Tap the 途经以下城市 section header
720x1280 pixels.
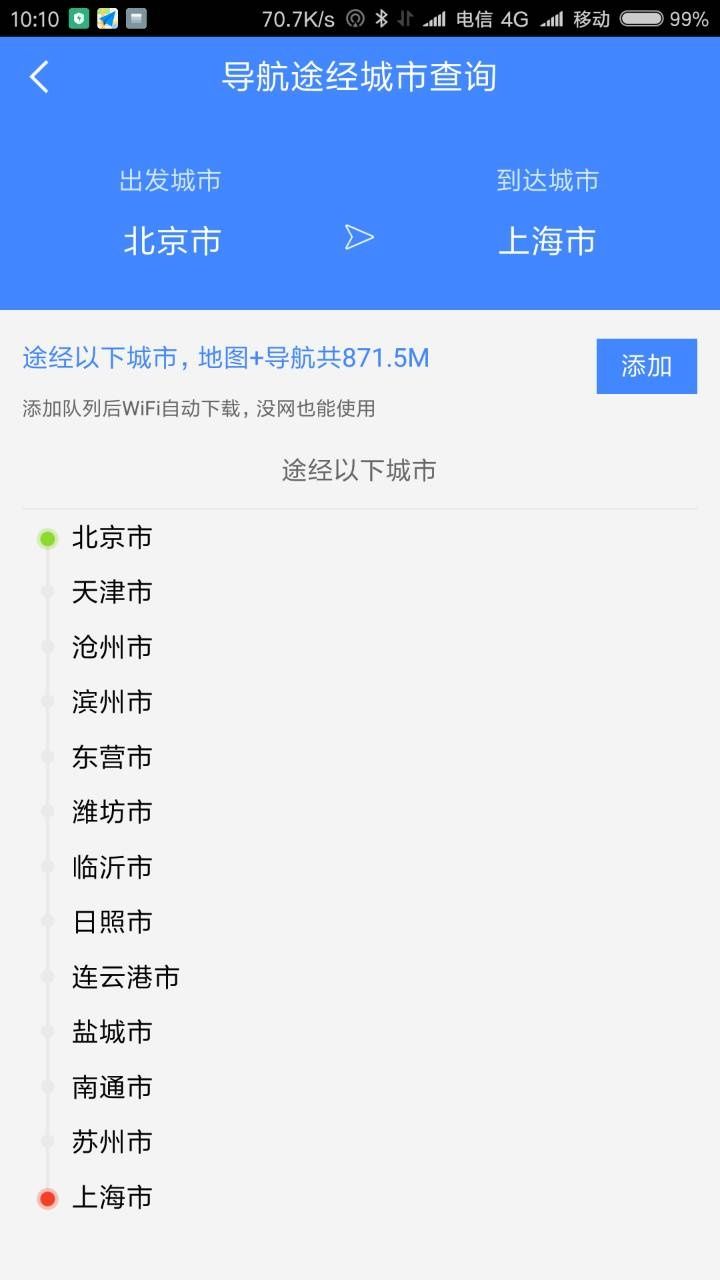pos(360,470)
